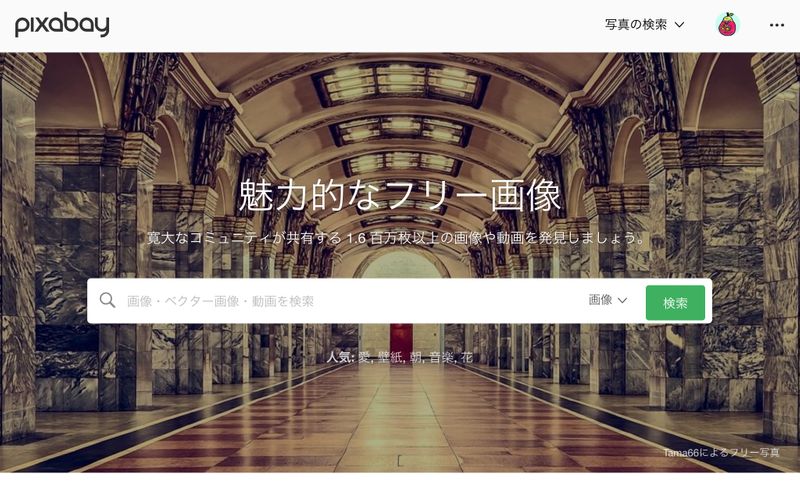Select popular keyword 花
Image resolution: width=800 pixels, height=489 pixels.
(x=467, y=357)
